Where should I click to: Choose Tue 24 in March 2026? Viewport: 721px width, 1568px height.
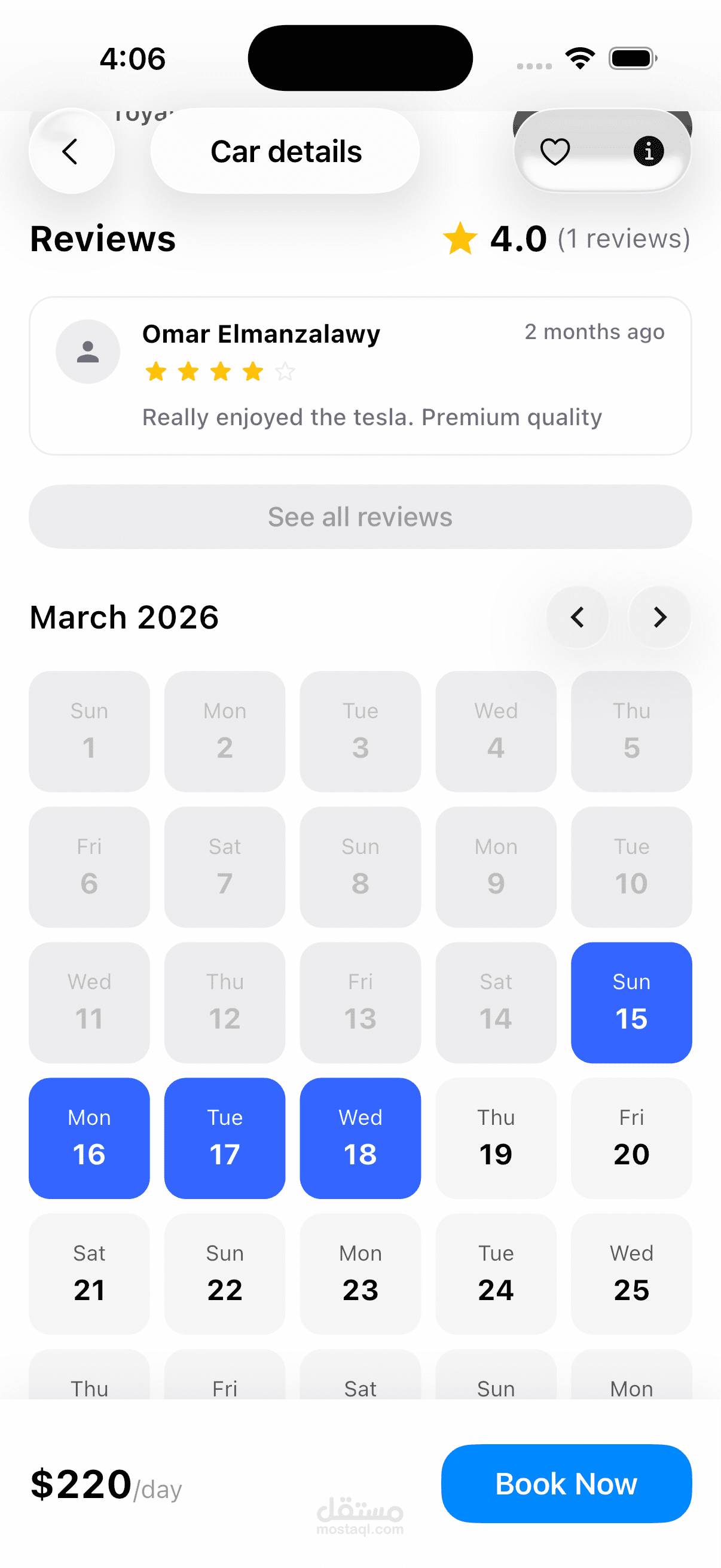click(495, 1273)
